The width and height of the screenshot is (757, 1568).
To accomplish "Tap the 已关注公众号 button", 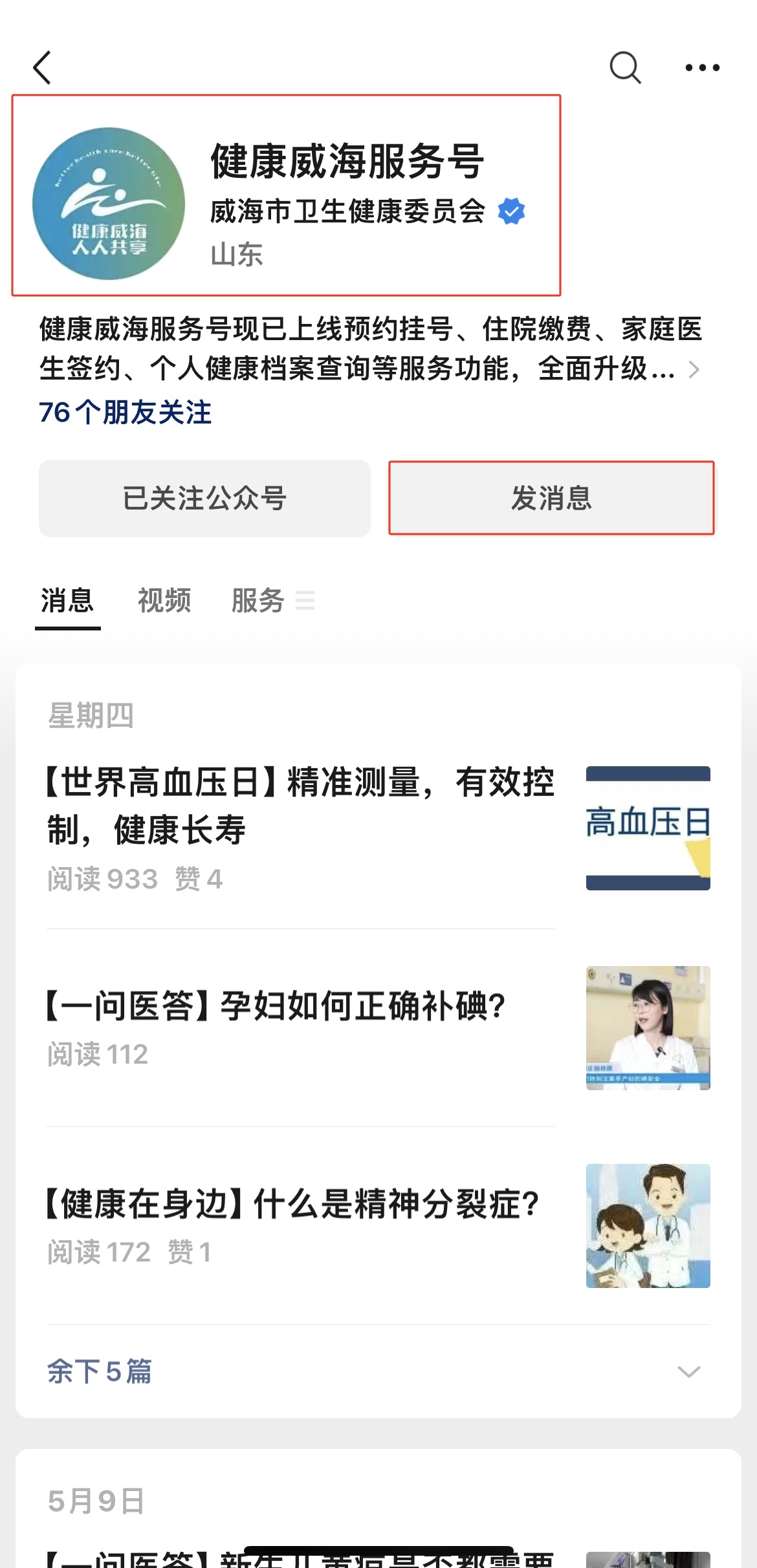I will click(x=204, y=499).
